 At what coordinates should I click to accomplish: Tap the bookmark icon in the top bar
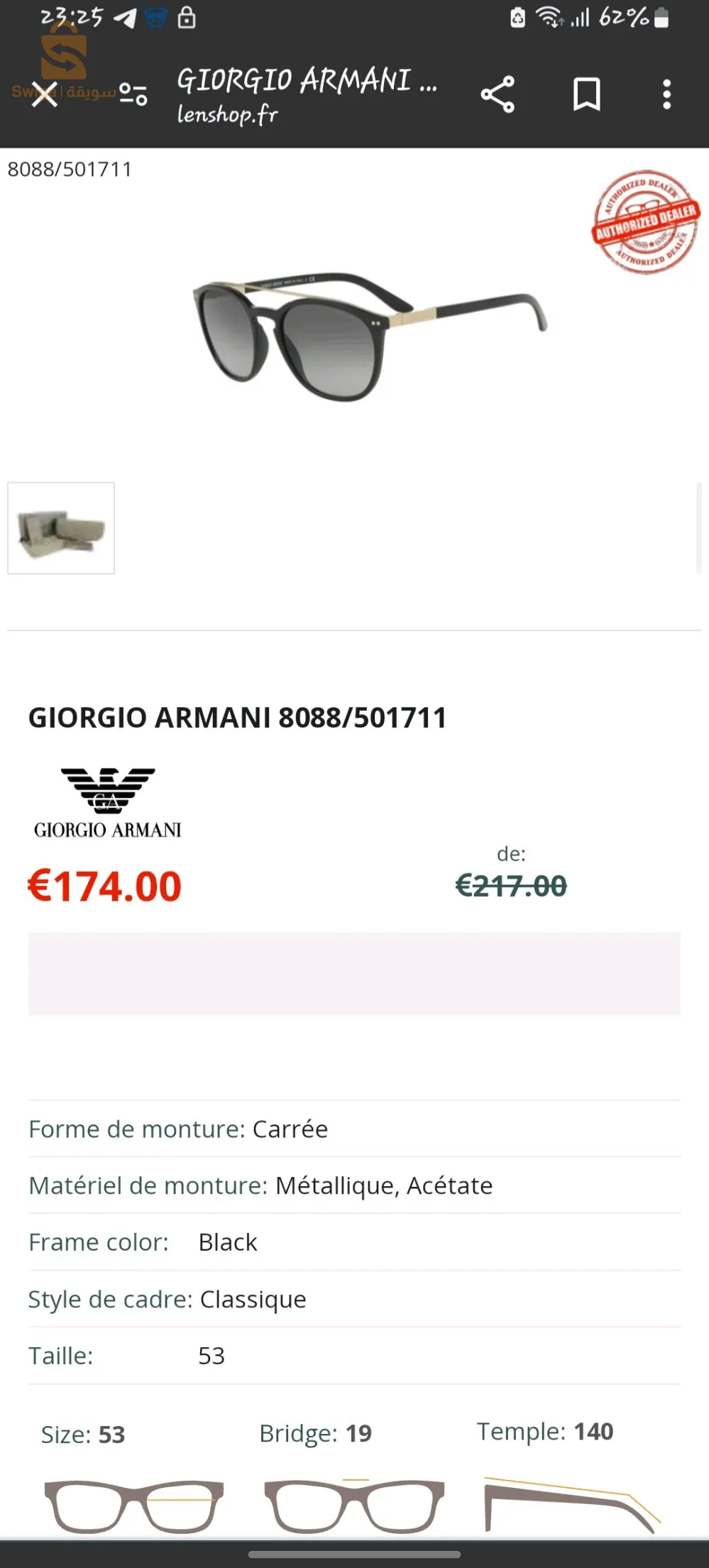click(x=586, y=93)
